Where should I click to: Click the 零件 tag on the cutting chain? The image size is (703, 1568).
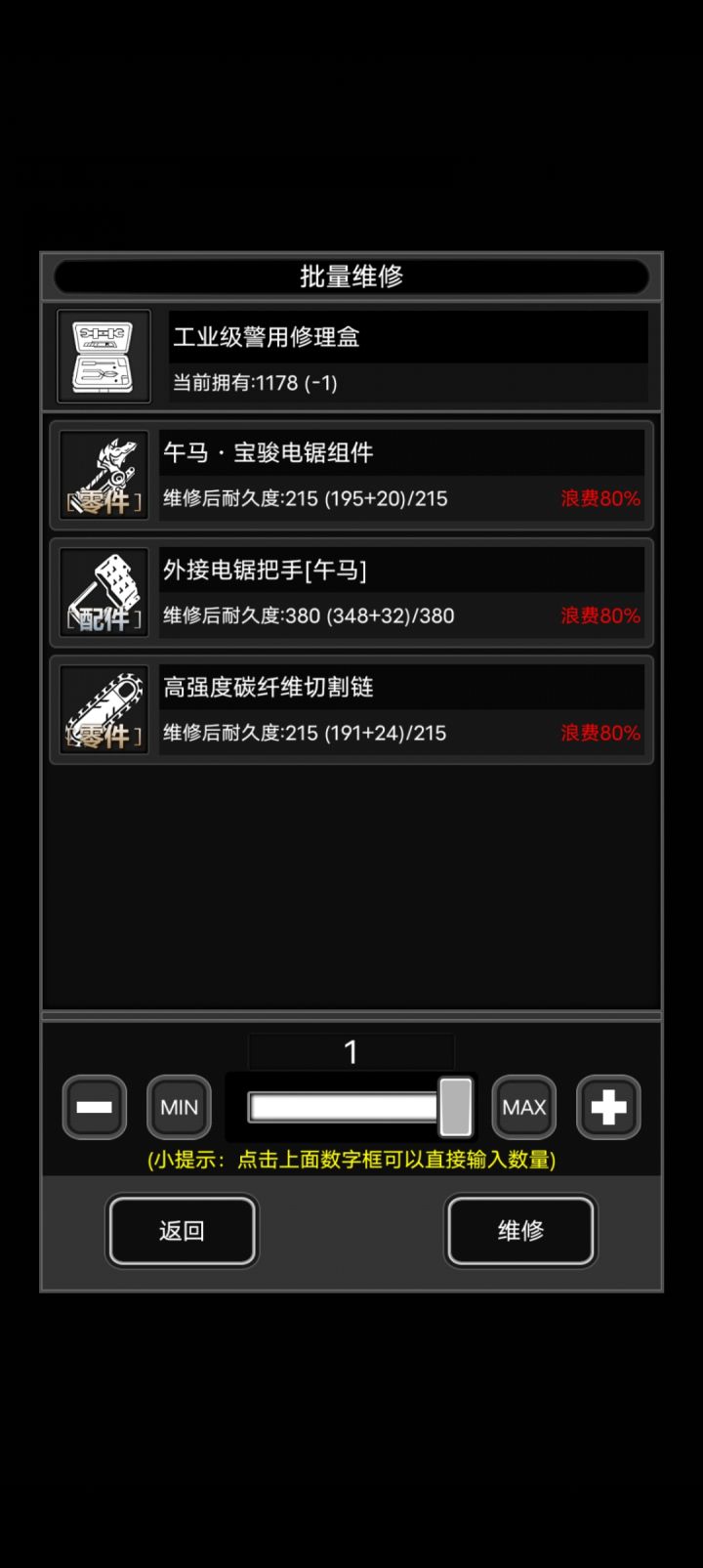point(102,737)
